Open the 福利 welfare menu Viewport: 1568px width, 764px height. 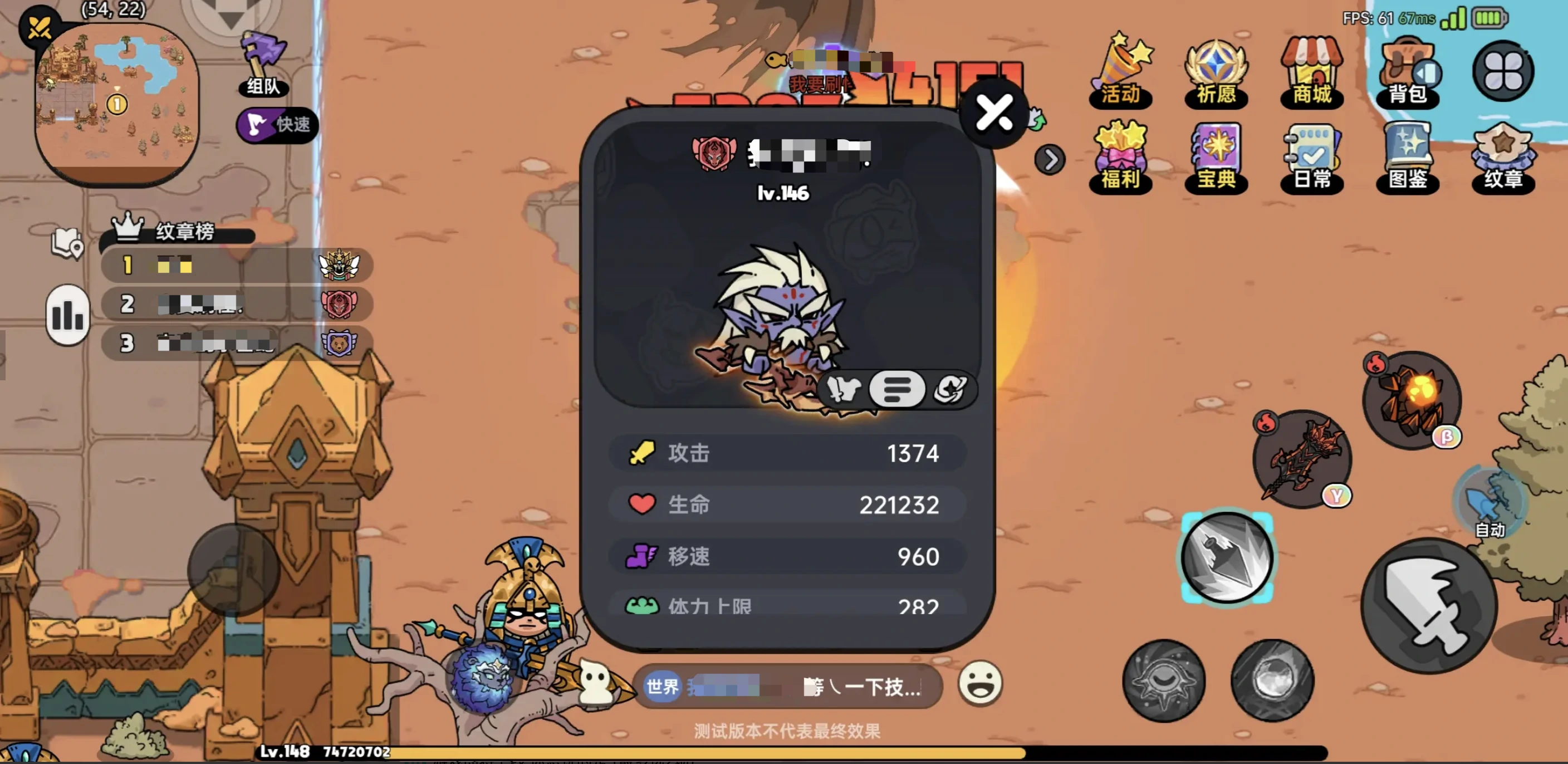coord(1120,156)
